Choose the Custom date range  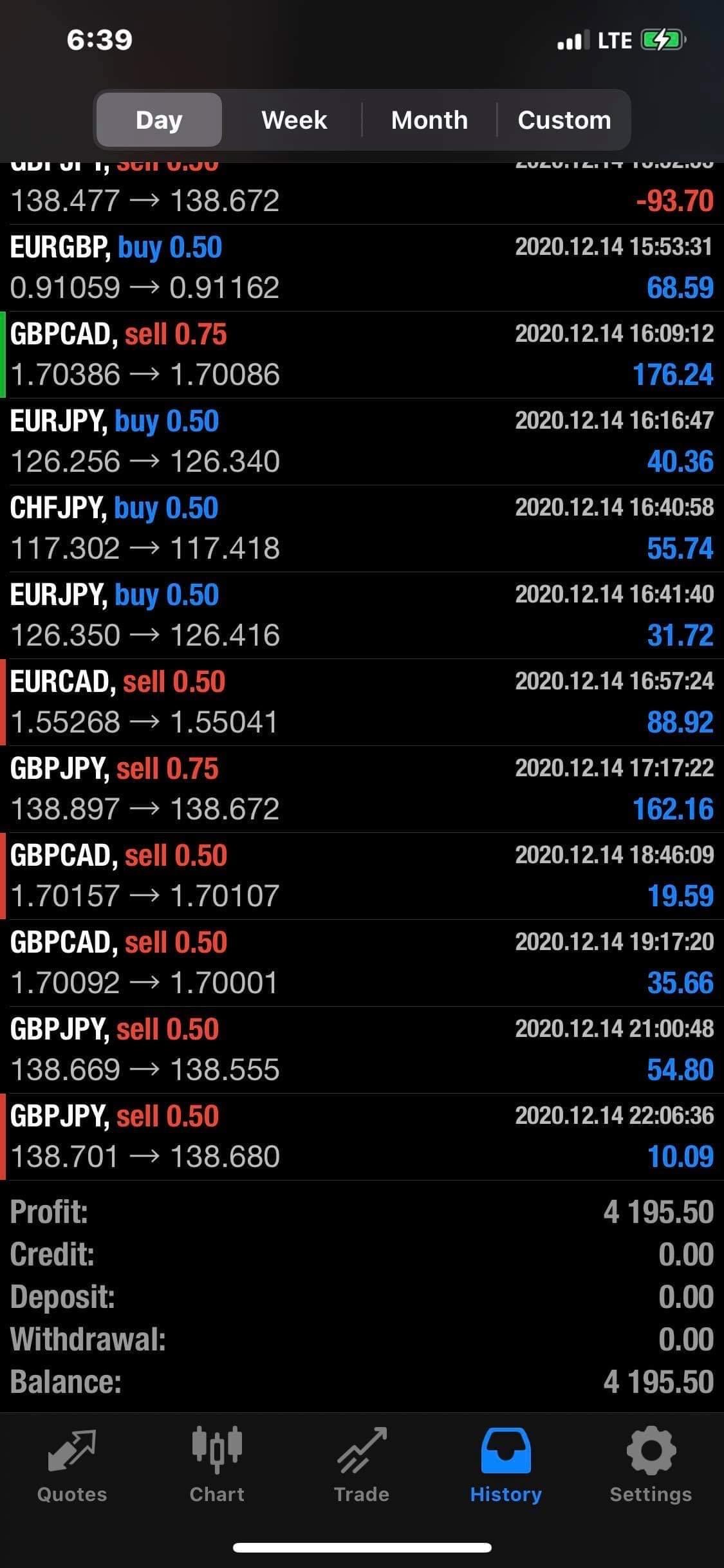coord(564,120)
